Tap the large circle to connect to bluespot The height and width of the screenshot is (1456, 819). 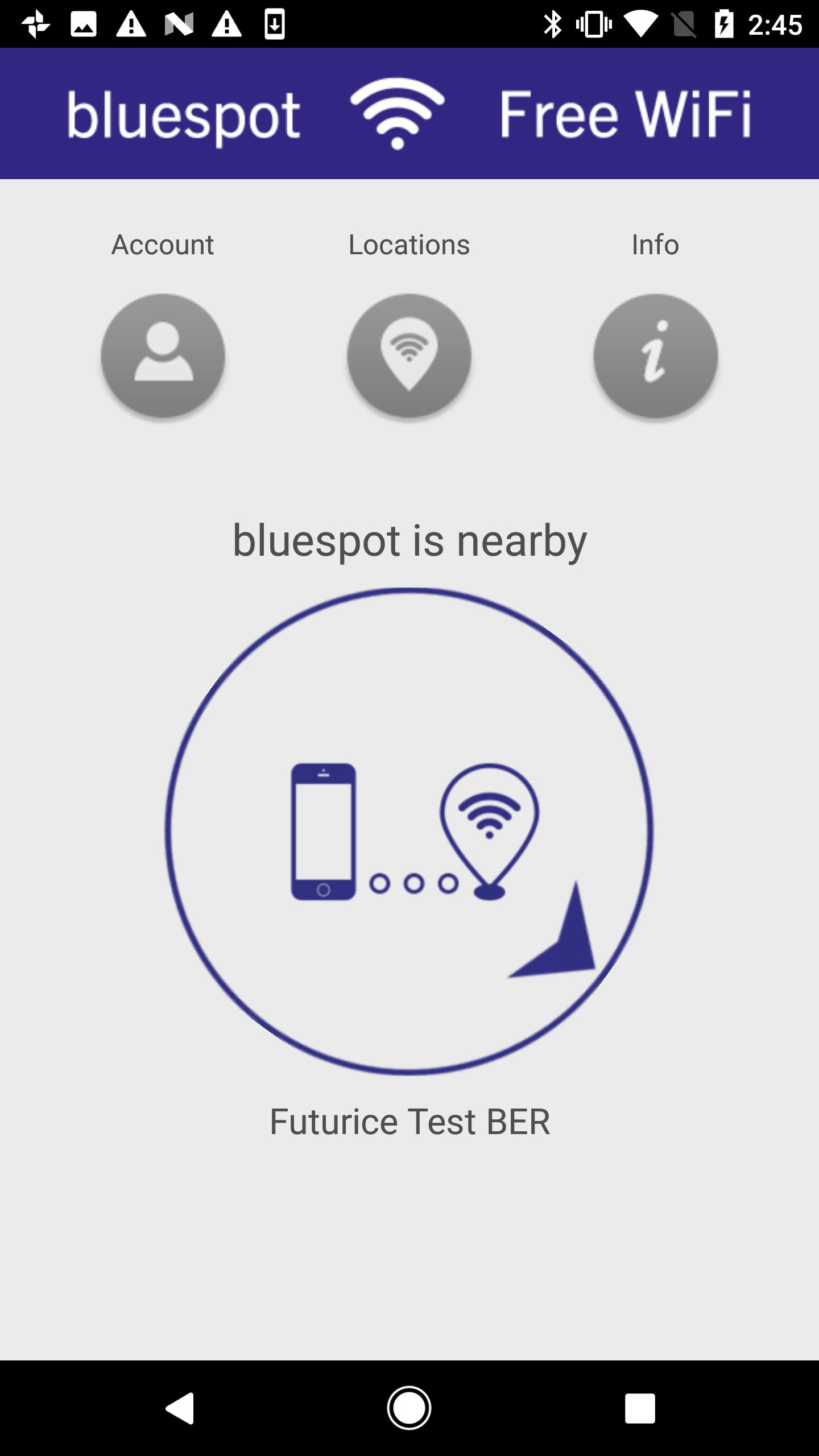[409, 831]
